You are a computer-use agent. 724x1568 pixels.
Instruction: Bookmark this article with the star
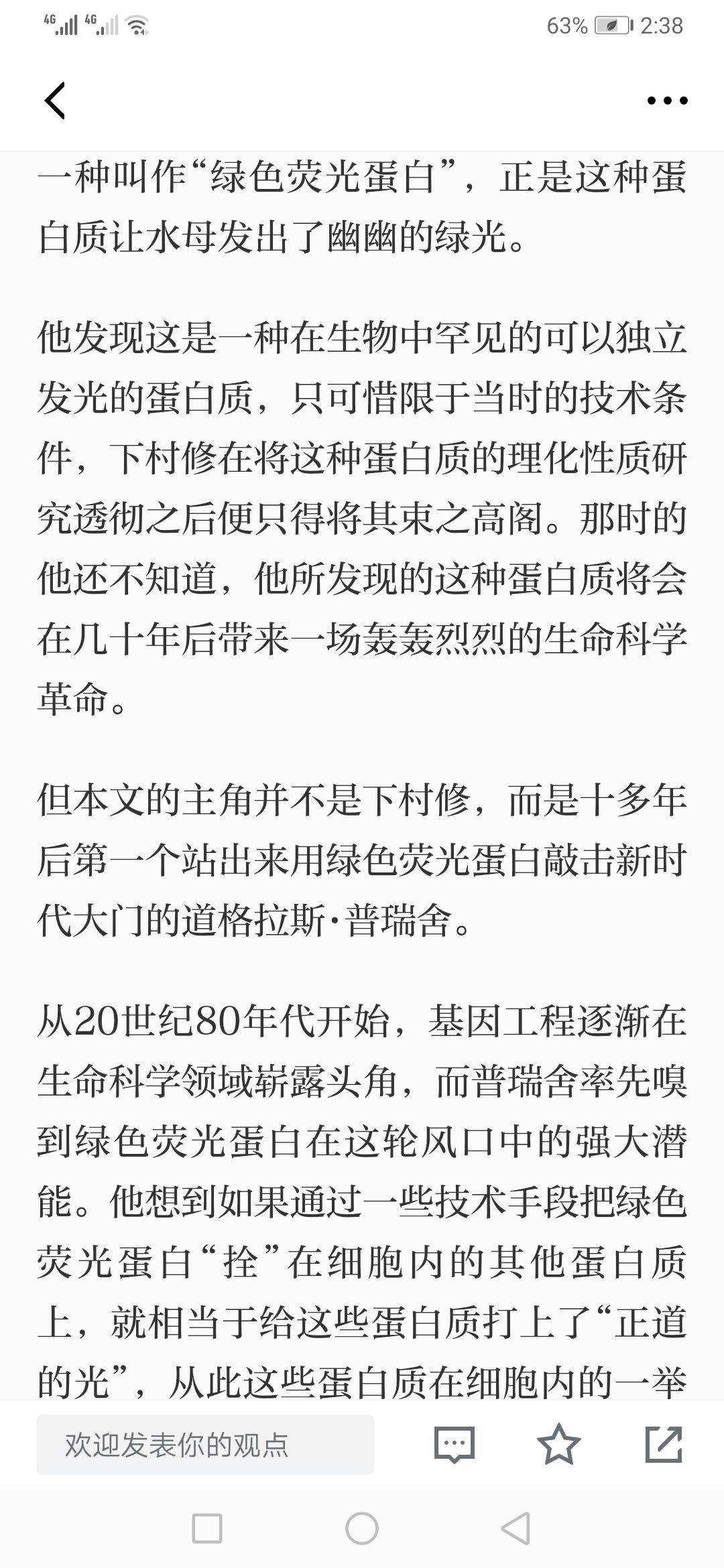(559, 1444)
